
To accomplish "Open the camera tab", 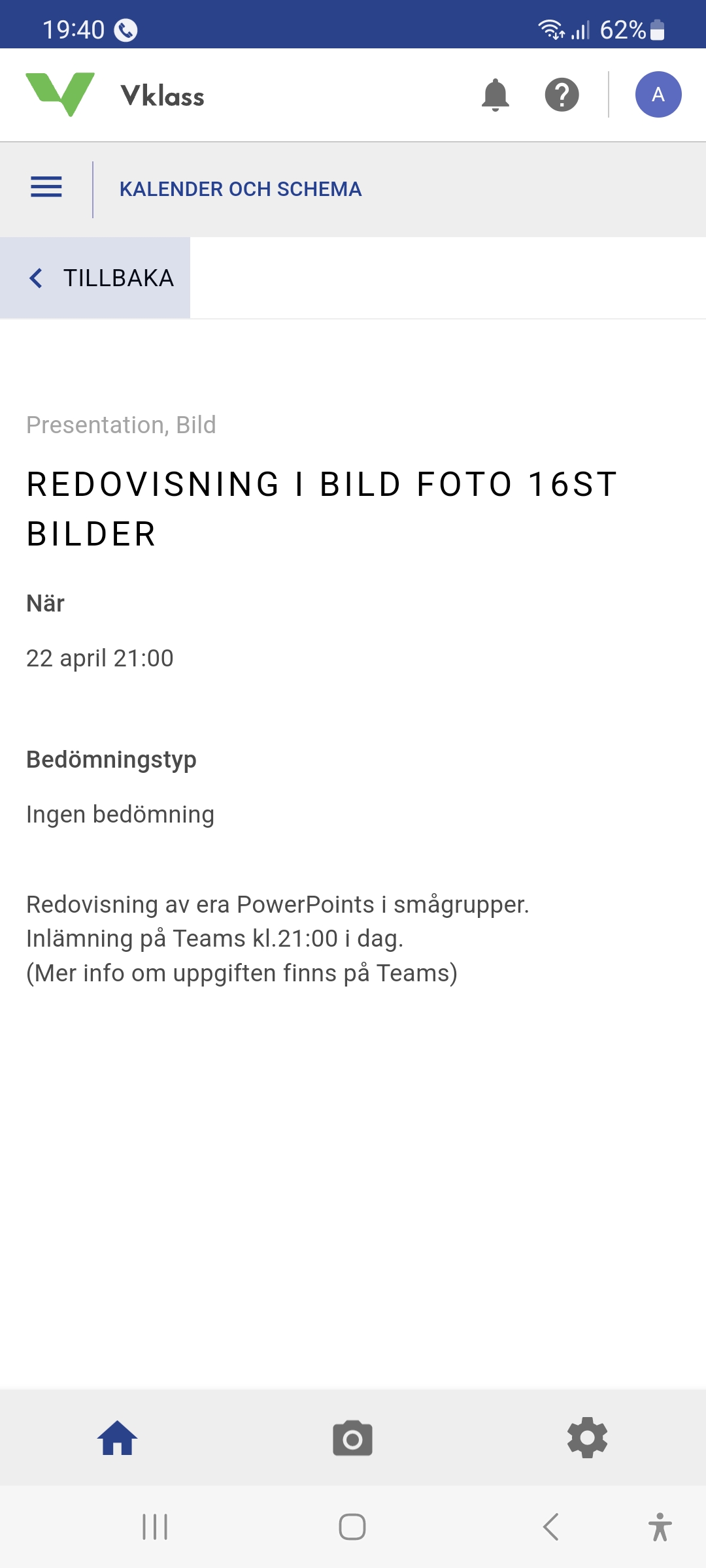I will pyautogui.click(x=352, y=1438).
